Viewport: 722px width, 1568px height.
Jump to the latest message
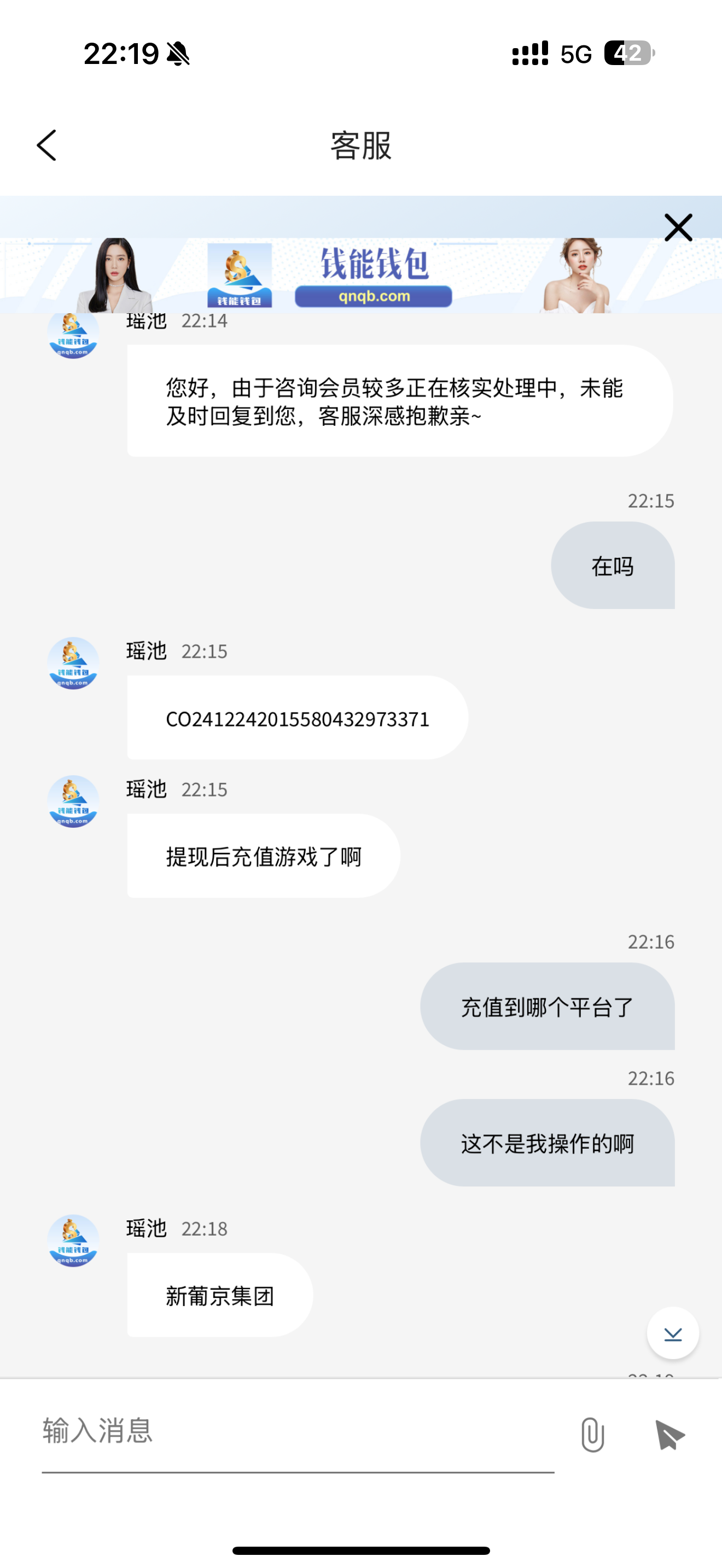tap(673, 1333)
